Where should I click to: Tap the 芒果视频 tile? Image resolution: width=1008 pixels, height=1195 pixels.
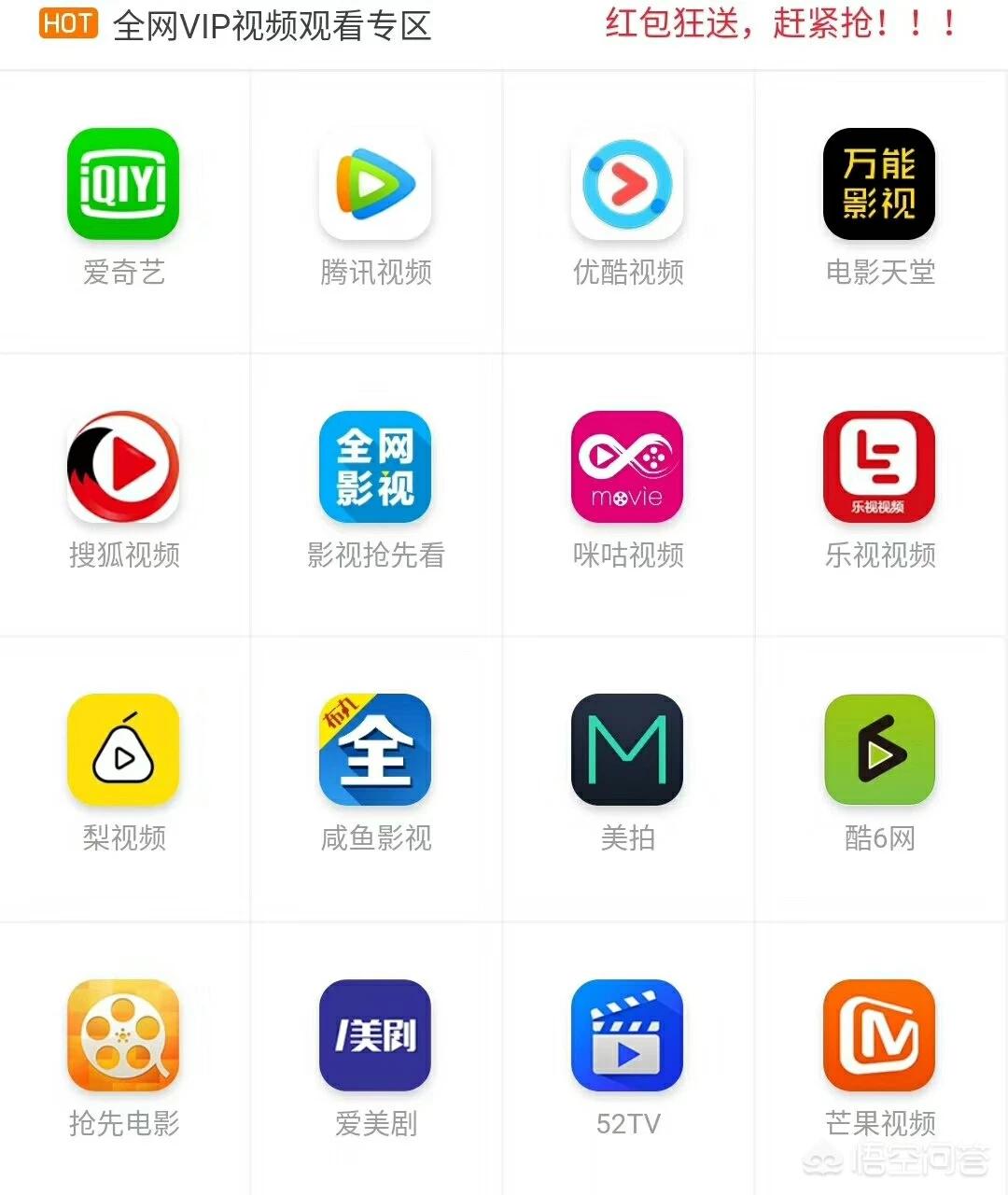[879, 1034]
